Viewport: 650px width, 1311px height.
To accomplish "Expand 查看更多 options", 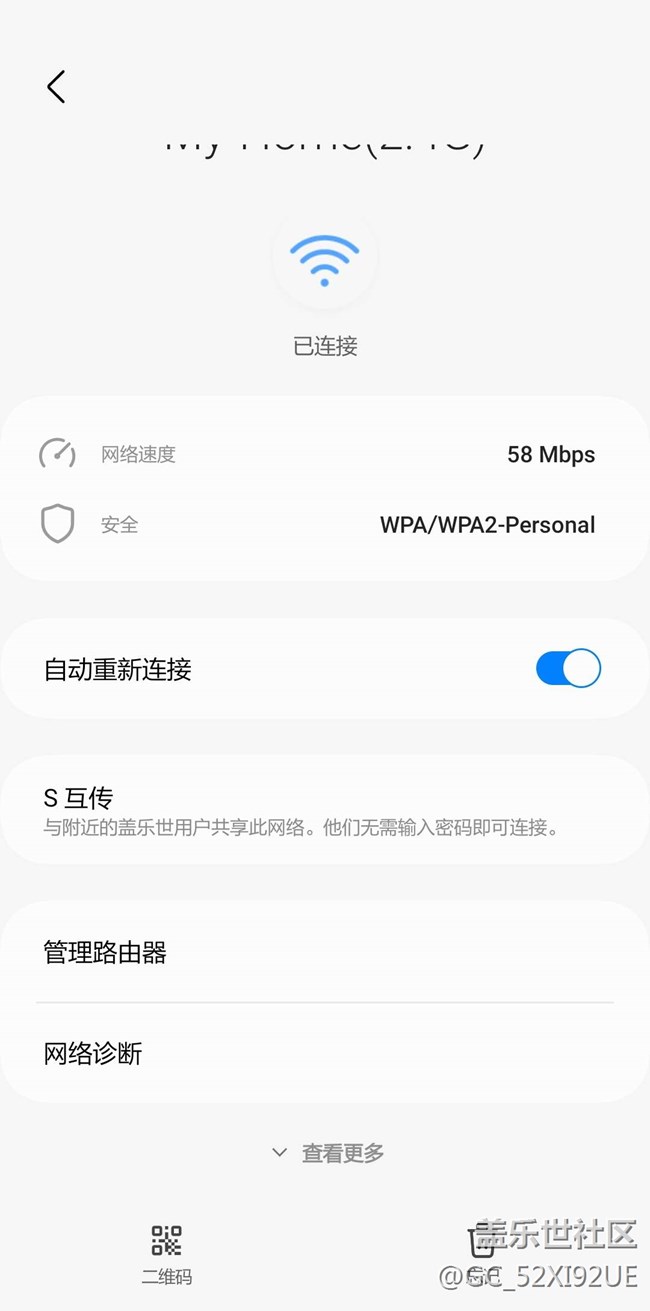I will [x=327, y=1153].
